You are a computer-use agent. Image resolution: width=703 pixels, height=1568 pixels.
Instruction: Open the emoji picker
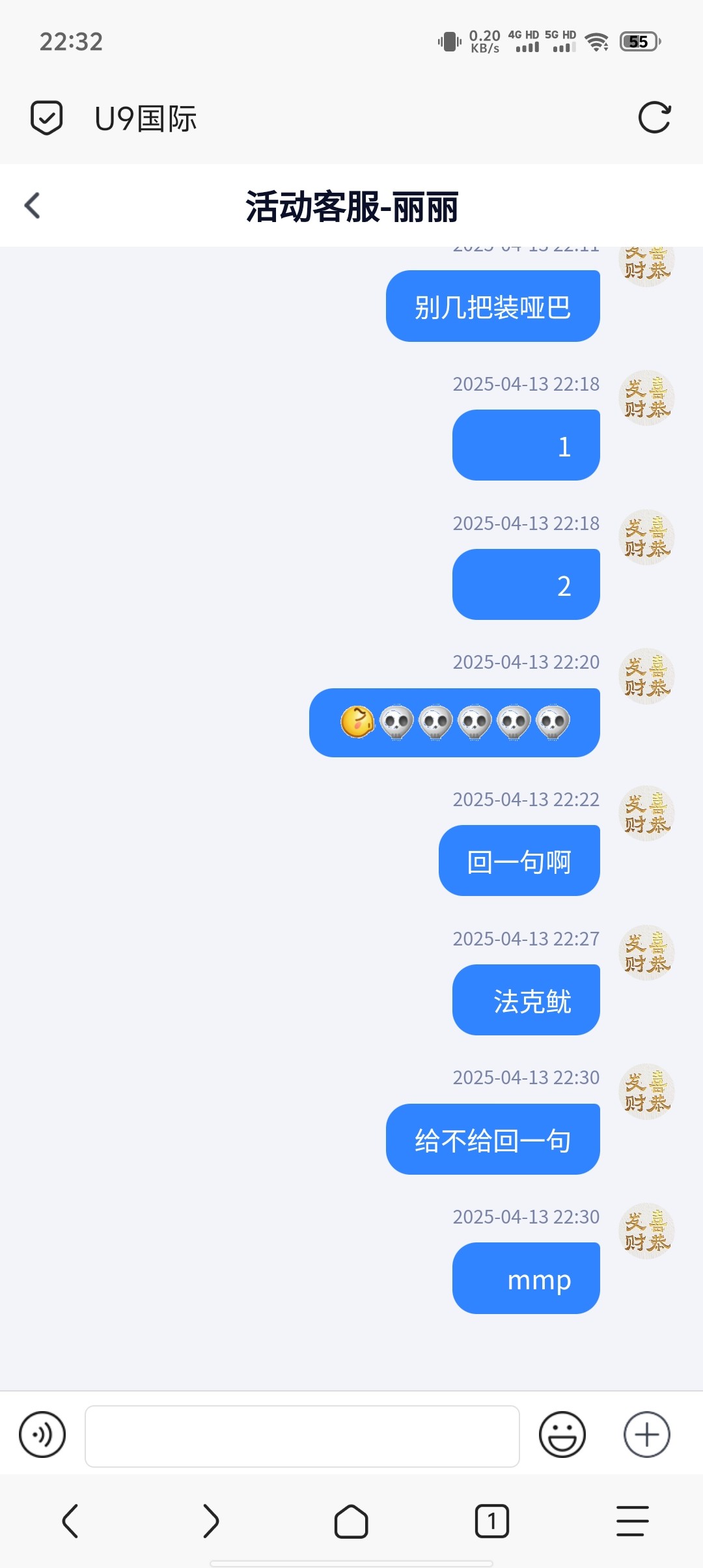[x=562, y=1435]
